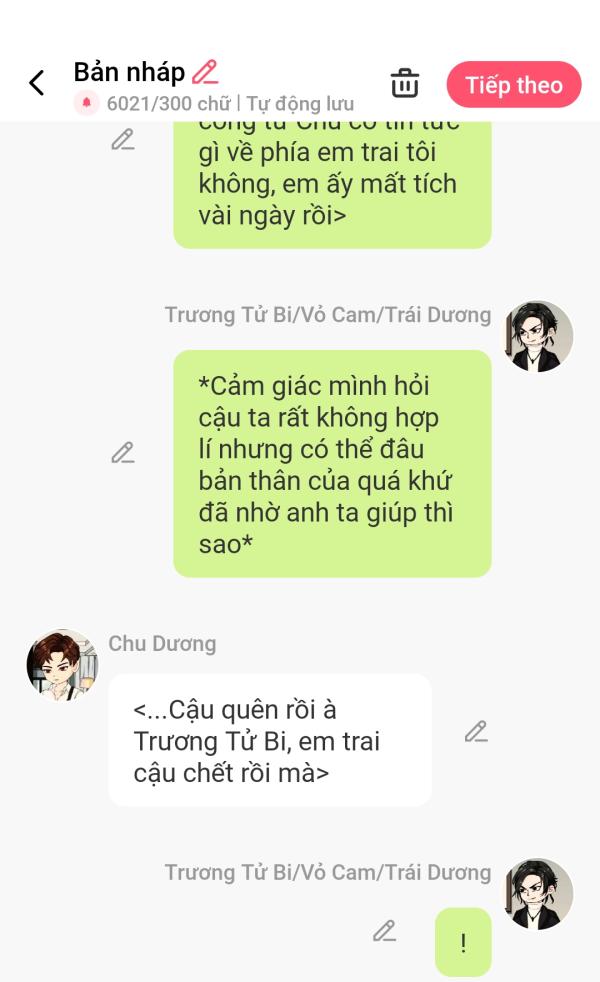The image size is (600, 982).
Task: Open the word count alert bell icon
Action: click(x=86, y=103)
